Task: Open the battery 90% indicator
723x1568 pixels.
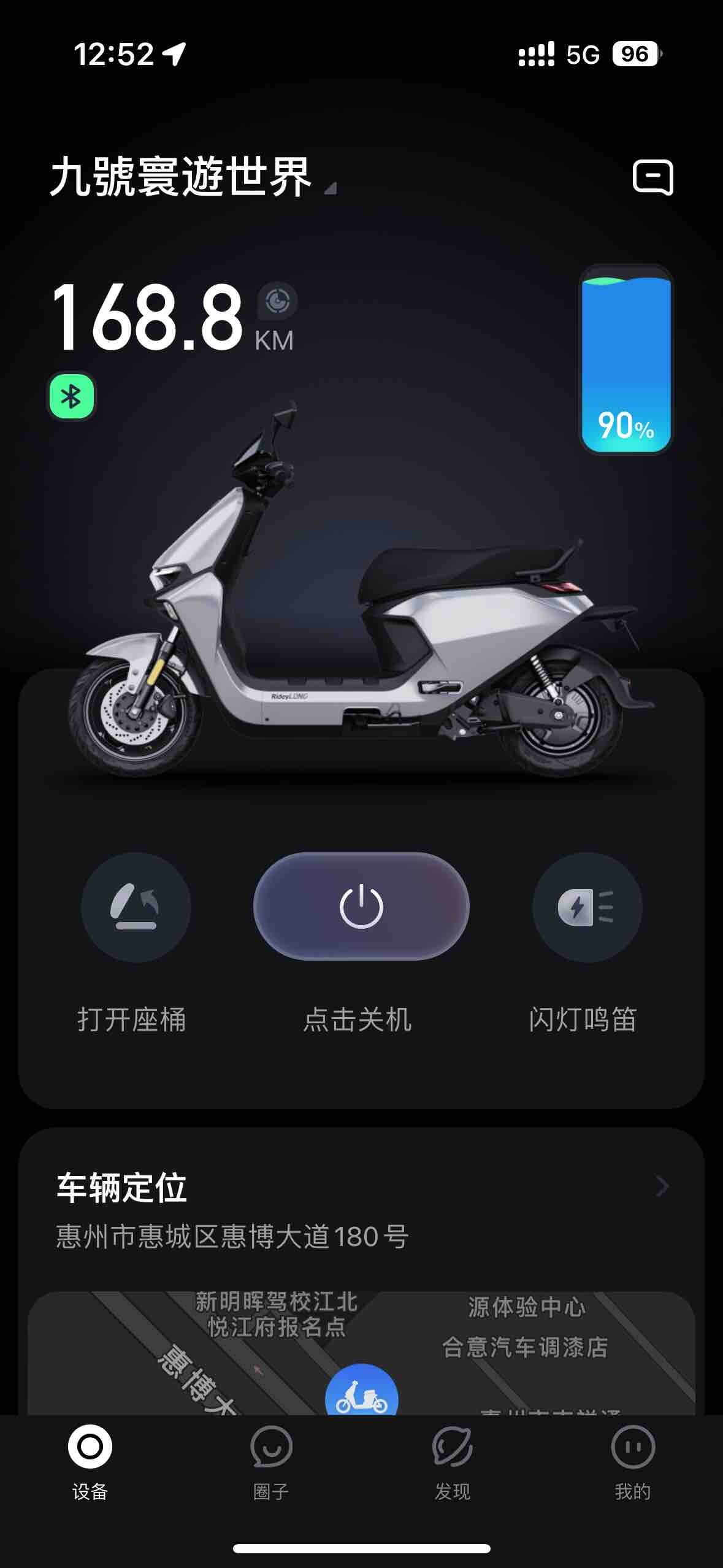Action: 625,359
